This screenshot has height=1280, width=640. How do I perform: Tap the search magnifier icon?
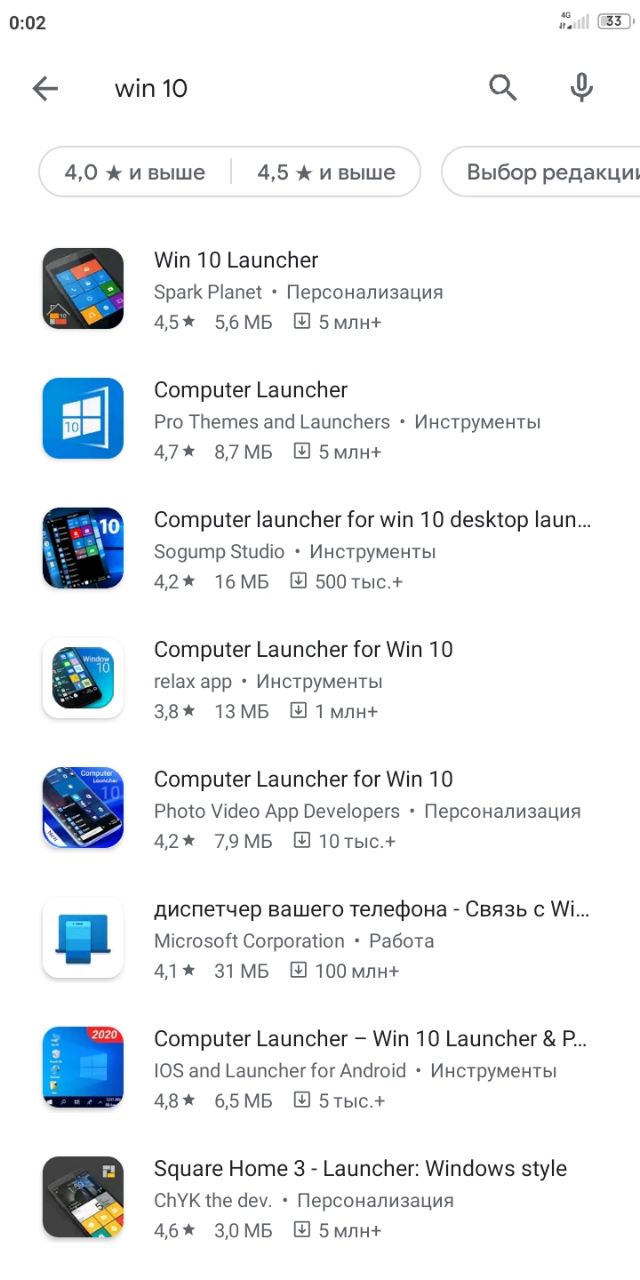(503, 88)
